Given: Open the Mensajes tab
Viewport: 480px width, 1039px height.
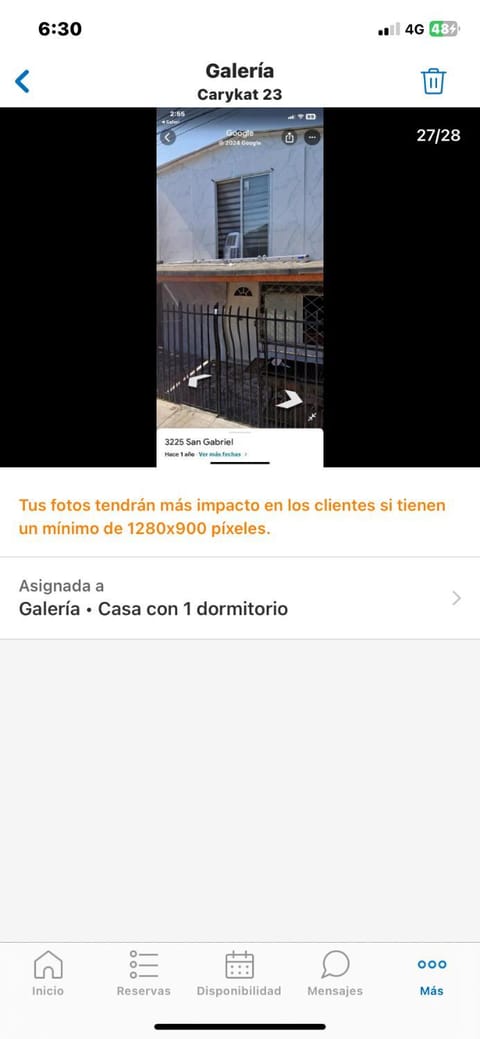Looking at the screenshot, I should point(335,973).
